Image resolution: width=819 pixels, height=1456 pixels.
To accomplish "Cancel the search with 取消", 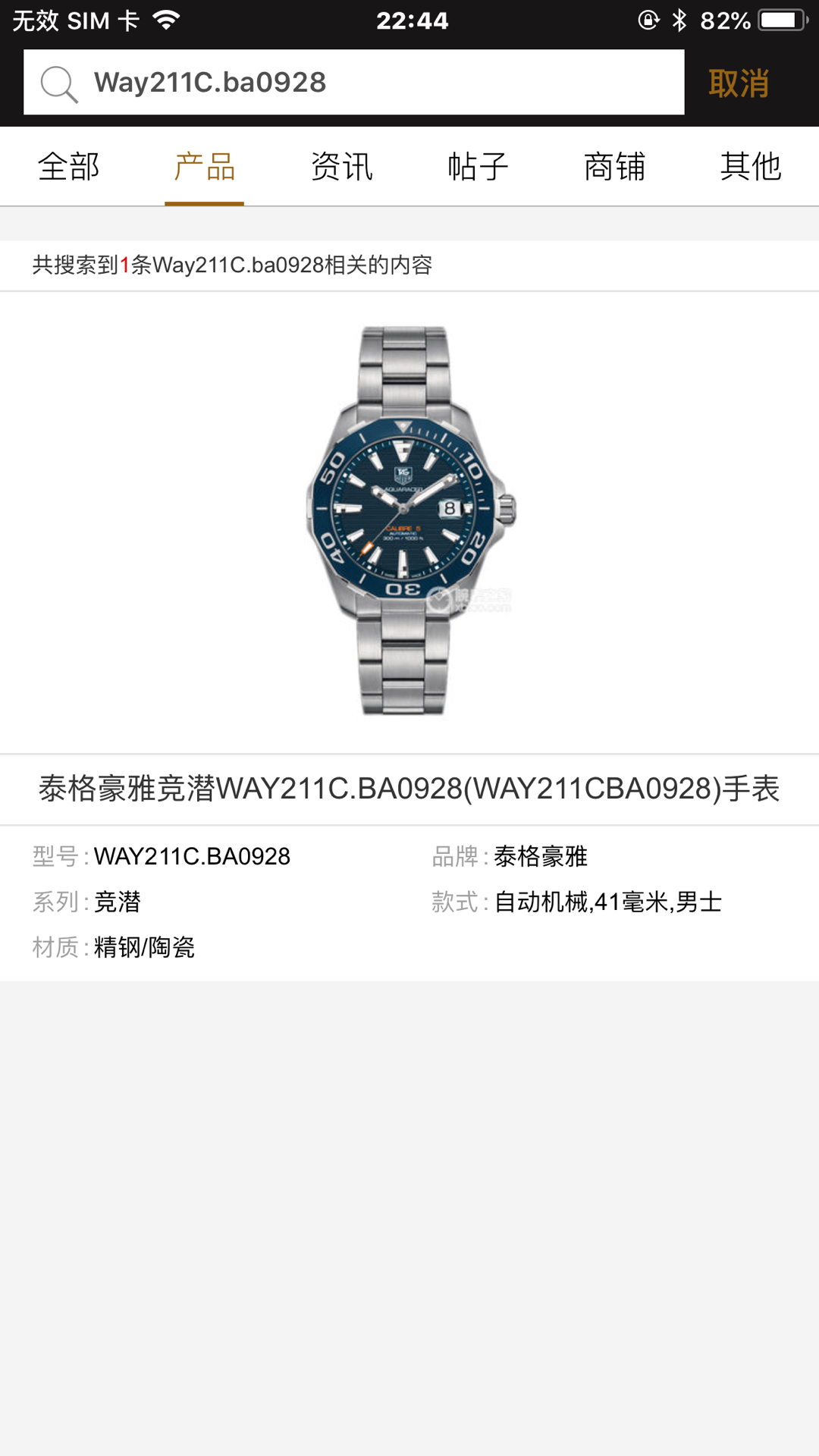I will [739, 83].
